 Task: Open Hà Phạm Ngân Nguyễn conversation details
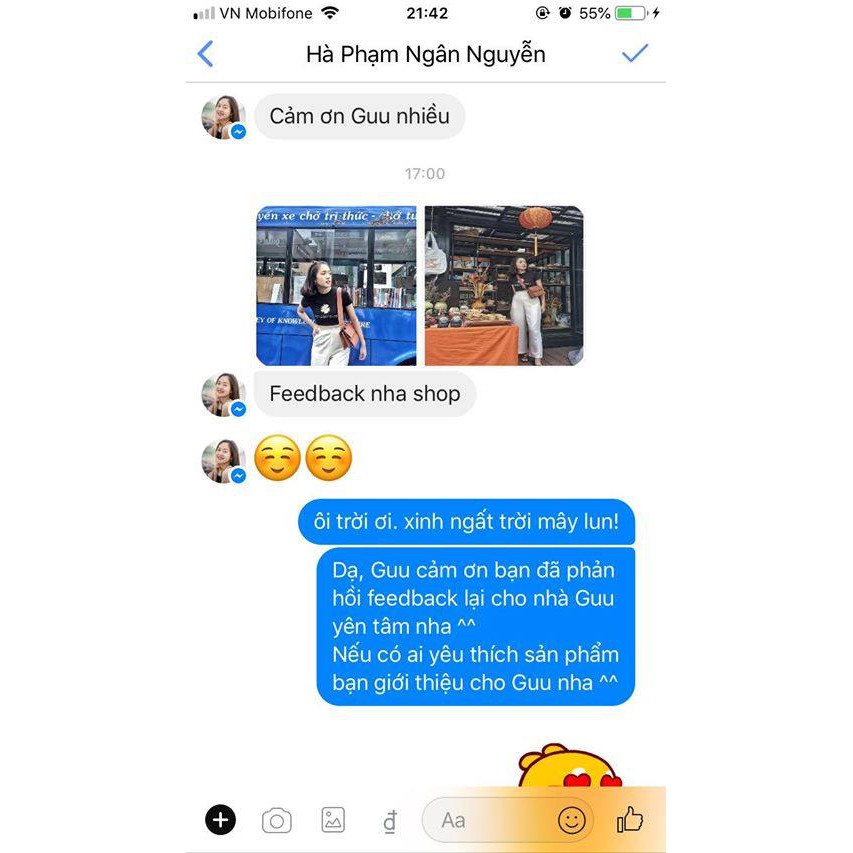(426, 54)
